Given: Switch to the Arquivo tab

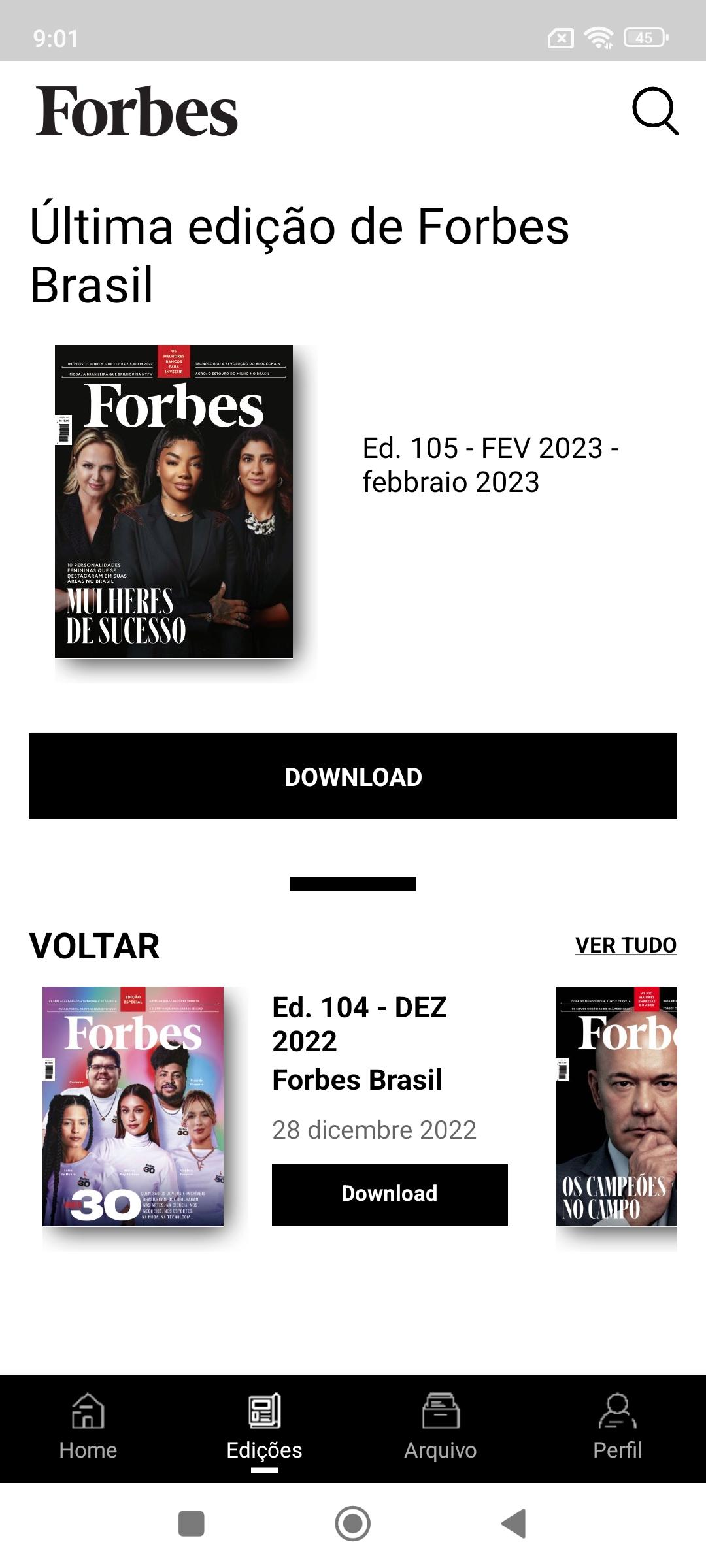Looking at the screenshot, I should [x=441, y=1427].
